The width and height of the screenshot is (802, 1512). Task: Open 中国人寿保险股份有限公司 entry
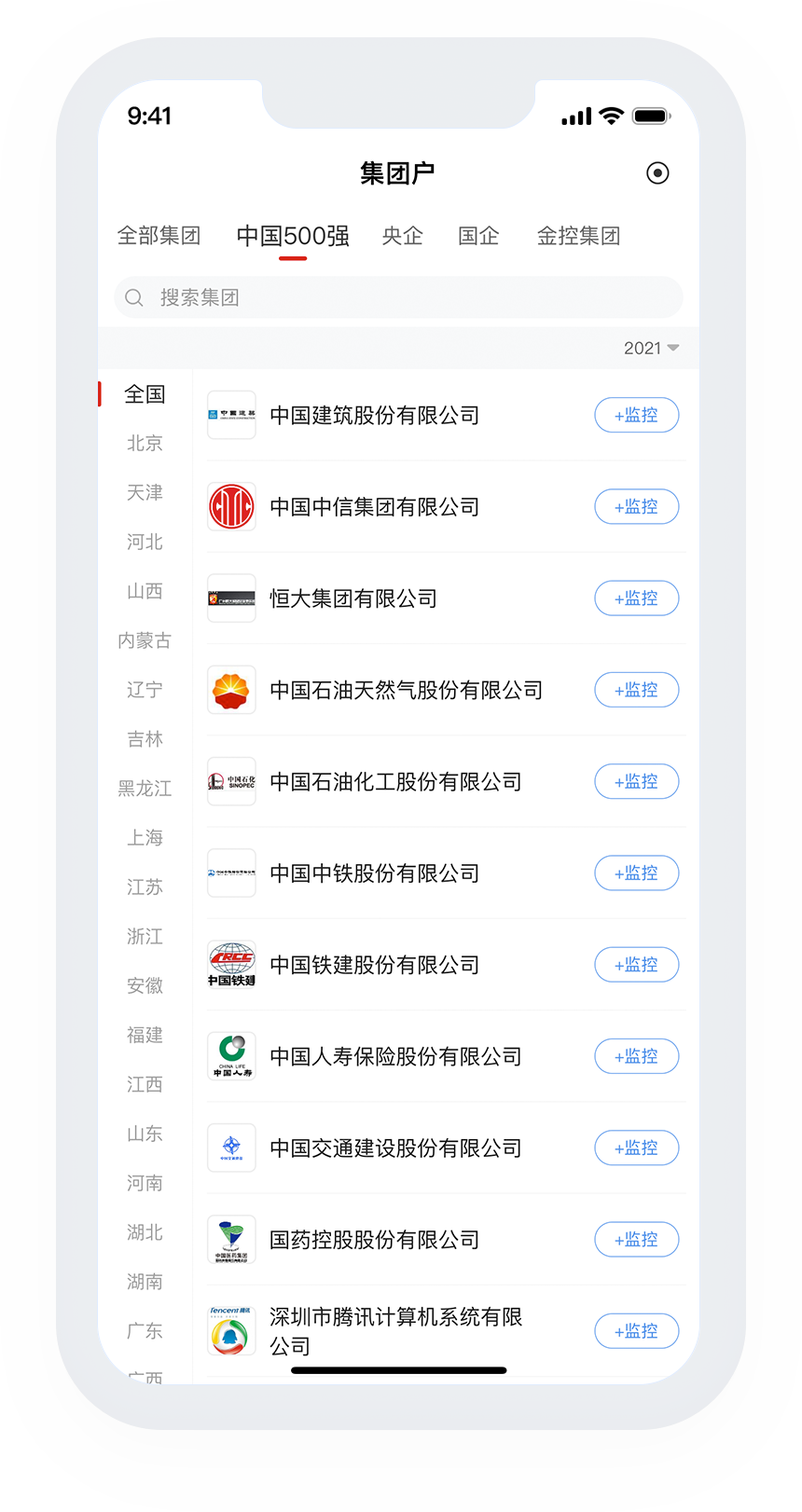(x=395, y=1056)
